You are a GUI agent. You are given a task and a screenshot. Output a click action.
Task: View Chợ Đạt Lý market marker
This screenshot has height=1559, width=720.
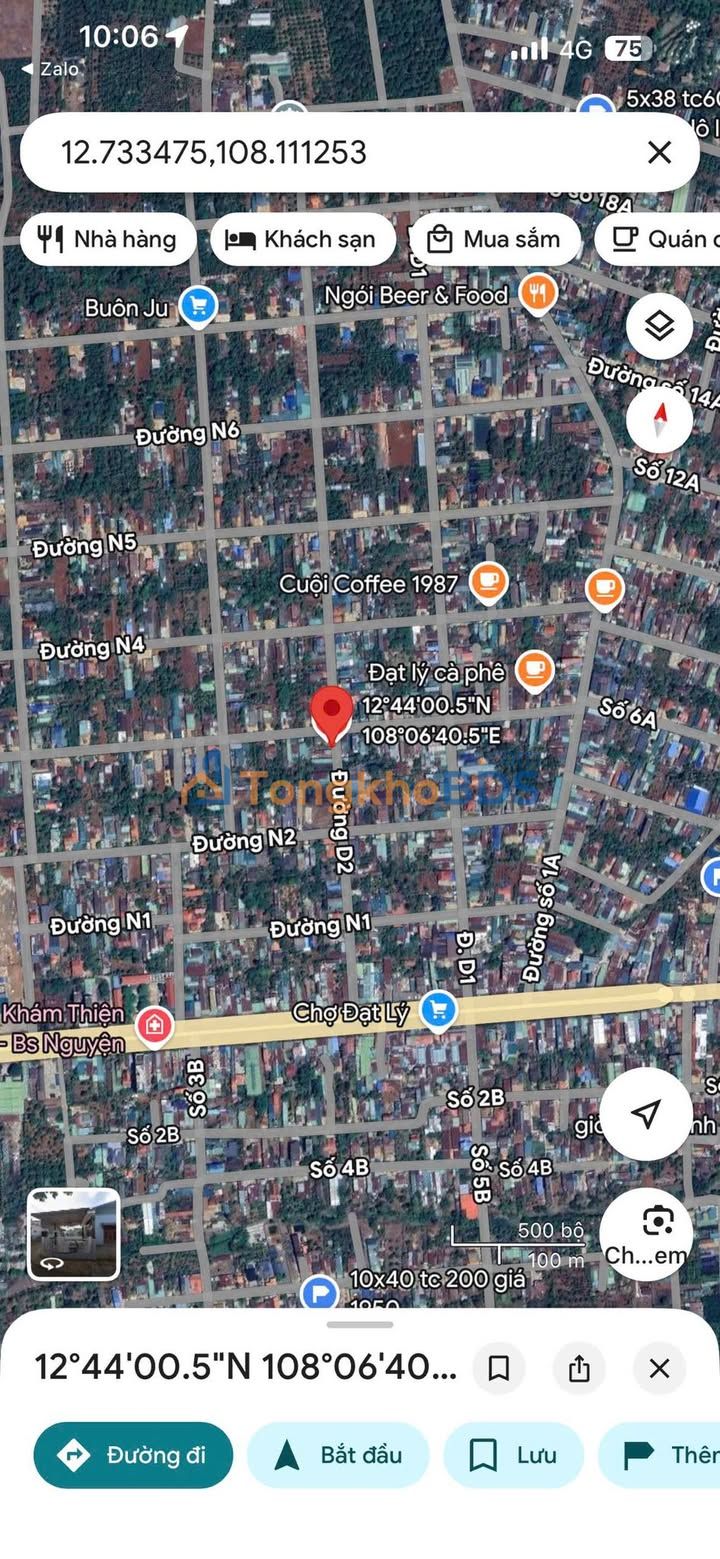pyautogui.click(x=437, y=1011)
